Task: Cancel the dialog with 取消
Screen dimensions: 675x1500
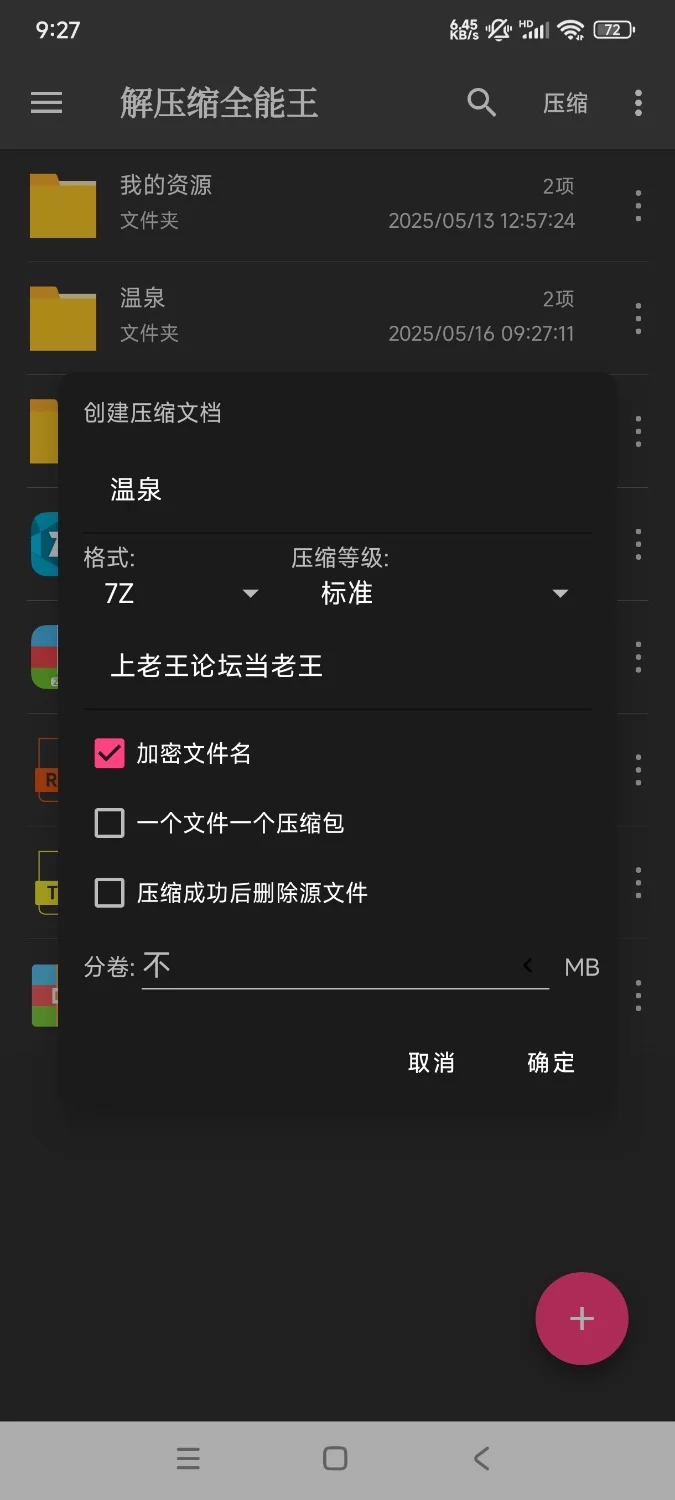Action: tap(431, 1062)
